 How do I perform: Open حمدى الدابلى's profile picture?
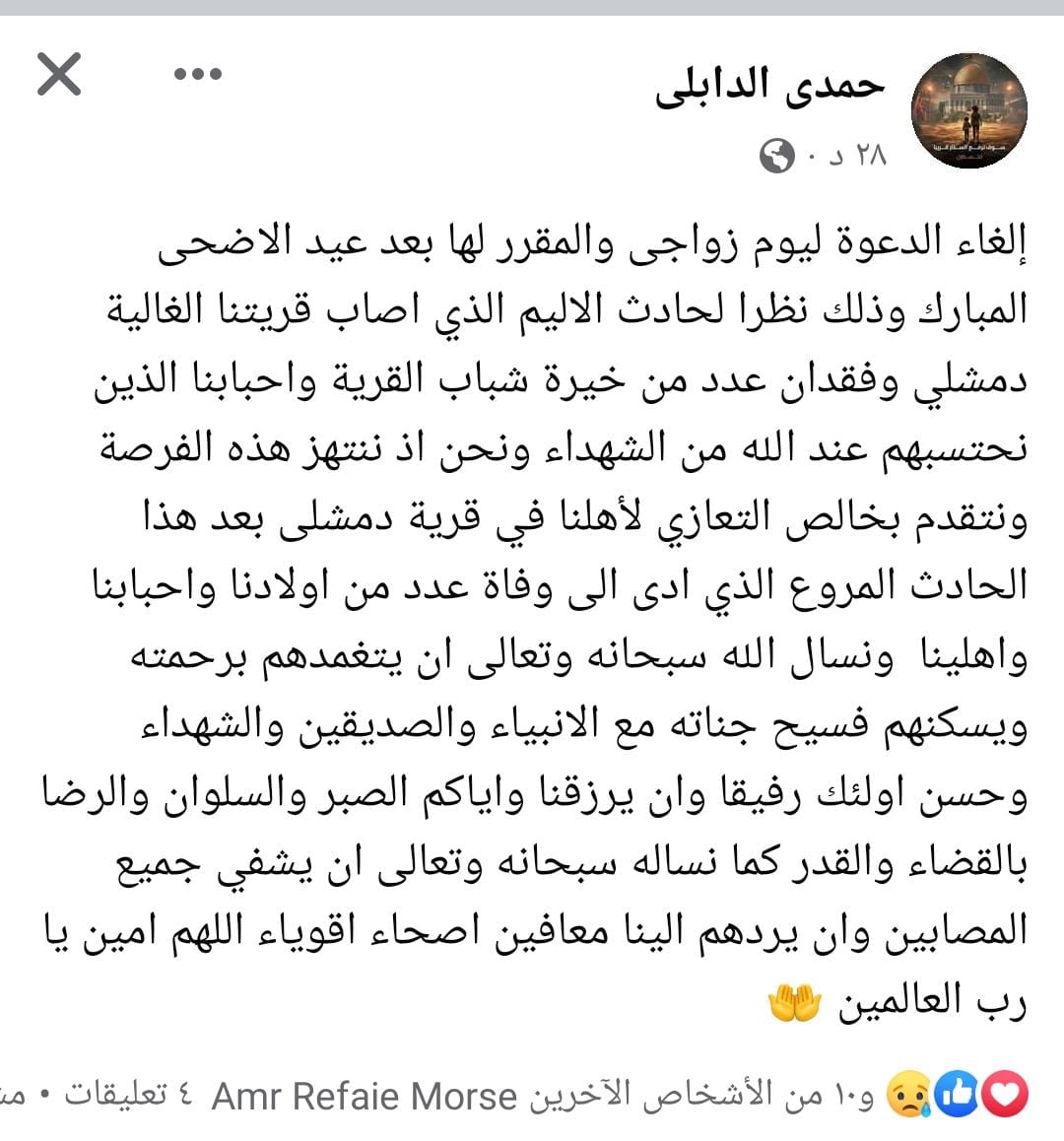[969, 111]
